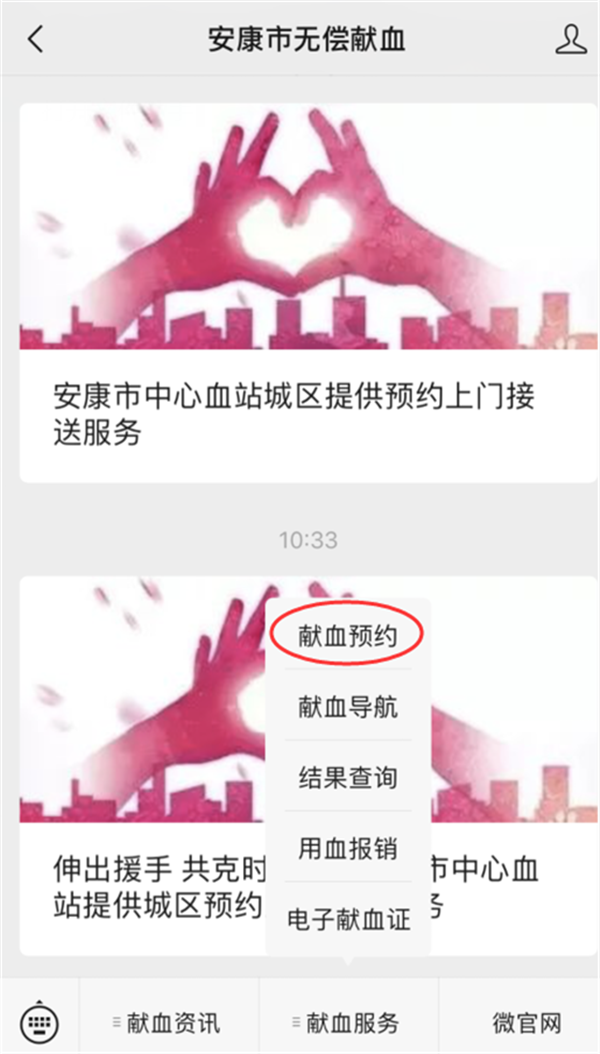Open the account profile icon
This screenshot has width=600, height=1054.
(x=570, y=40)
